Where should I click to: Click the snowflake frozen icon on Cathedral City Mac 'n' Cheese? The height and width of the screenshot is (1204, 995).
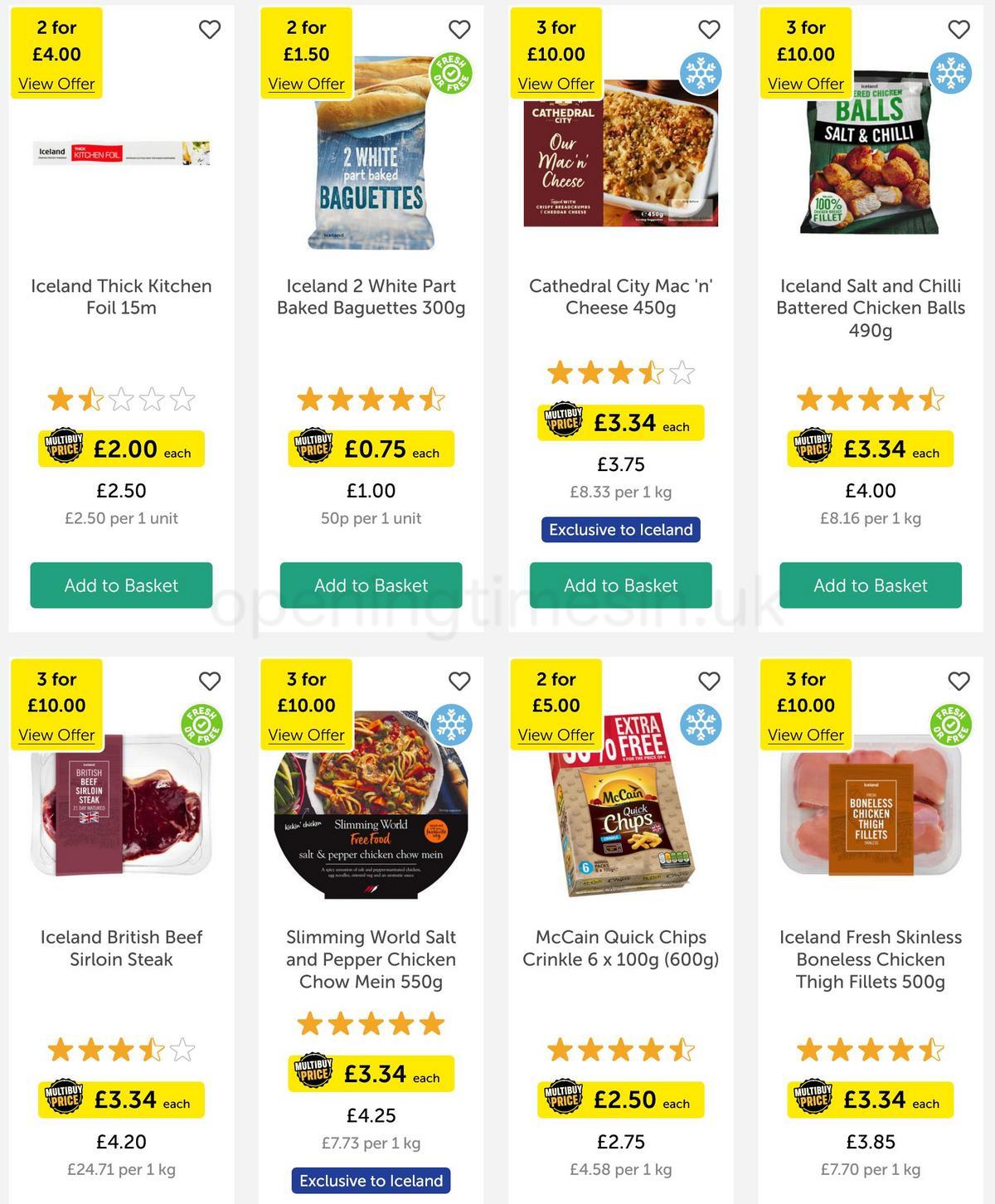[702, 75]
